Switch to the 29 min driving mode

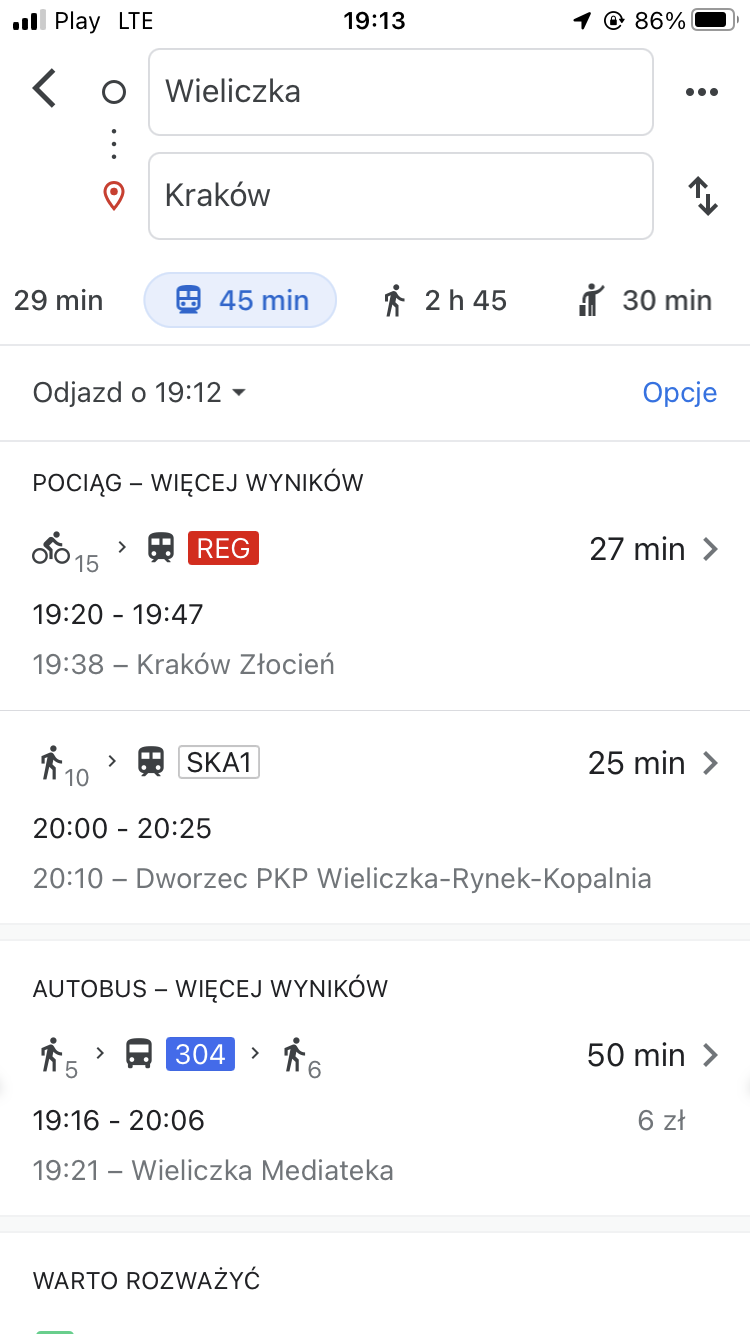pyautogui.click(x=58, y=300)
